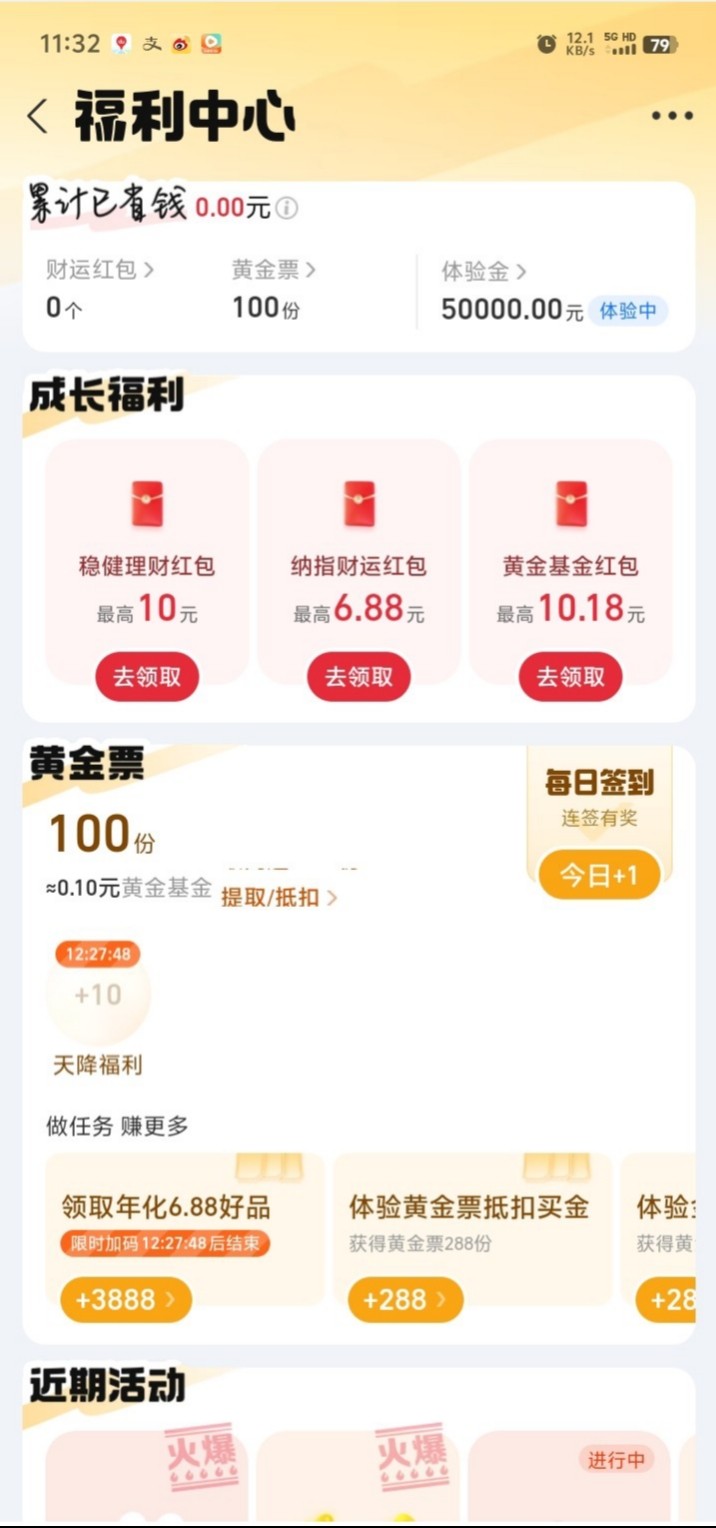Claim the 纳指财运红包

coord(359,677)
